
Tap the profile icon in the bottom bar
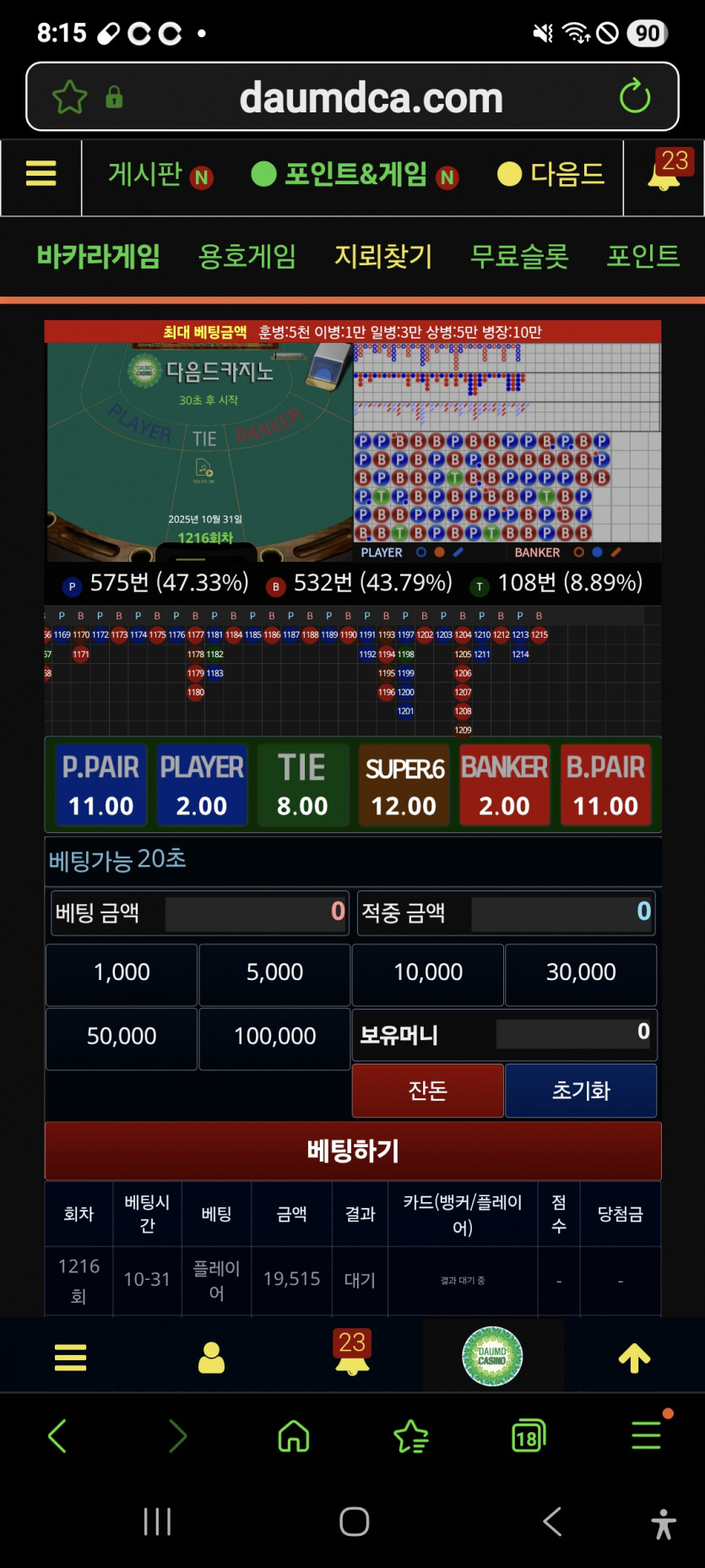pyautogui.click(x=211, y=1356)
